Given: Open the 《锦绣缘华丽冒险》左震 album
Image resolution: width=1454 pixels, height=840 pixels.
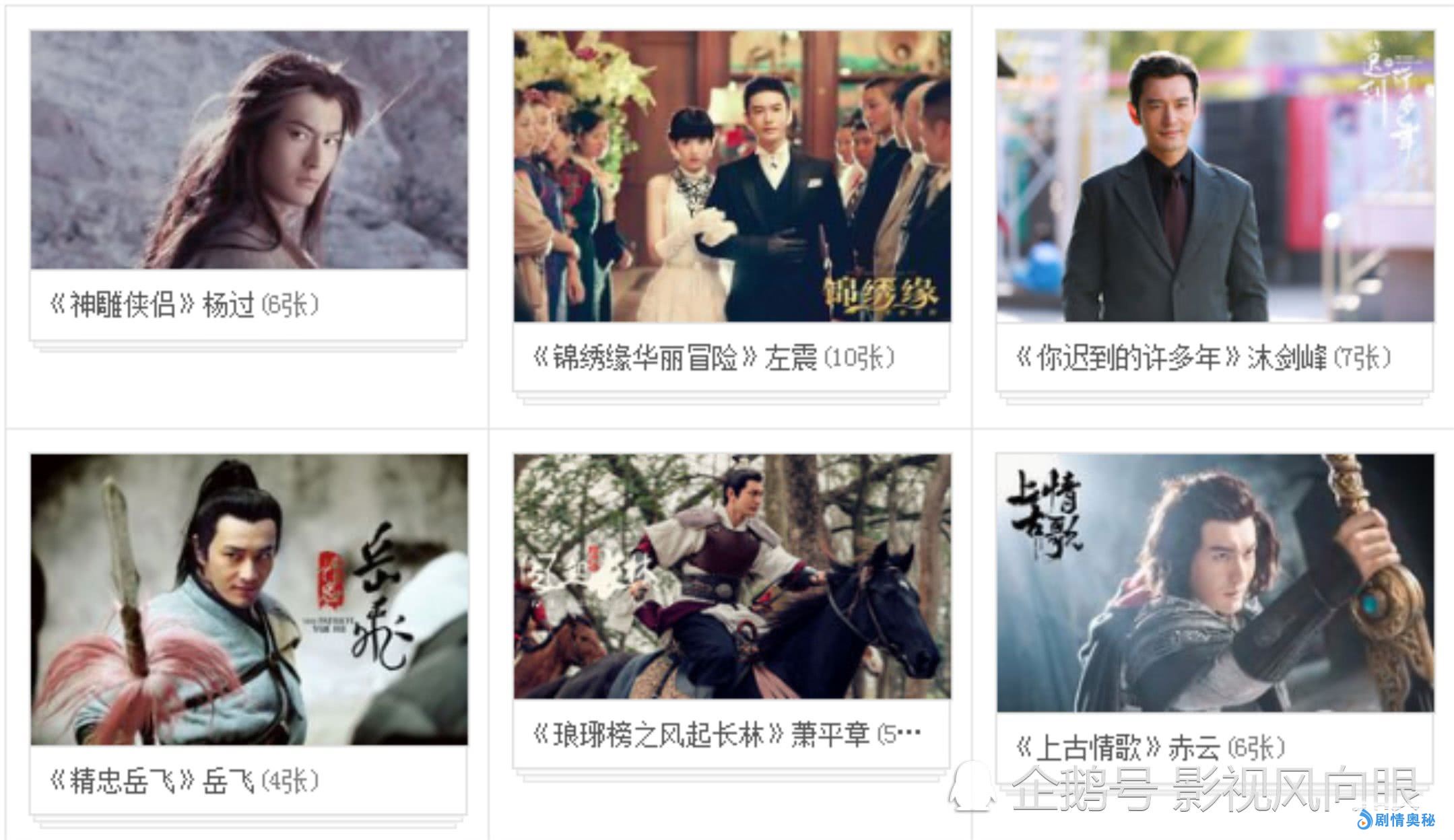Looking at the screenshot, I should (731, 176).
